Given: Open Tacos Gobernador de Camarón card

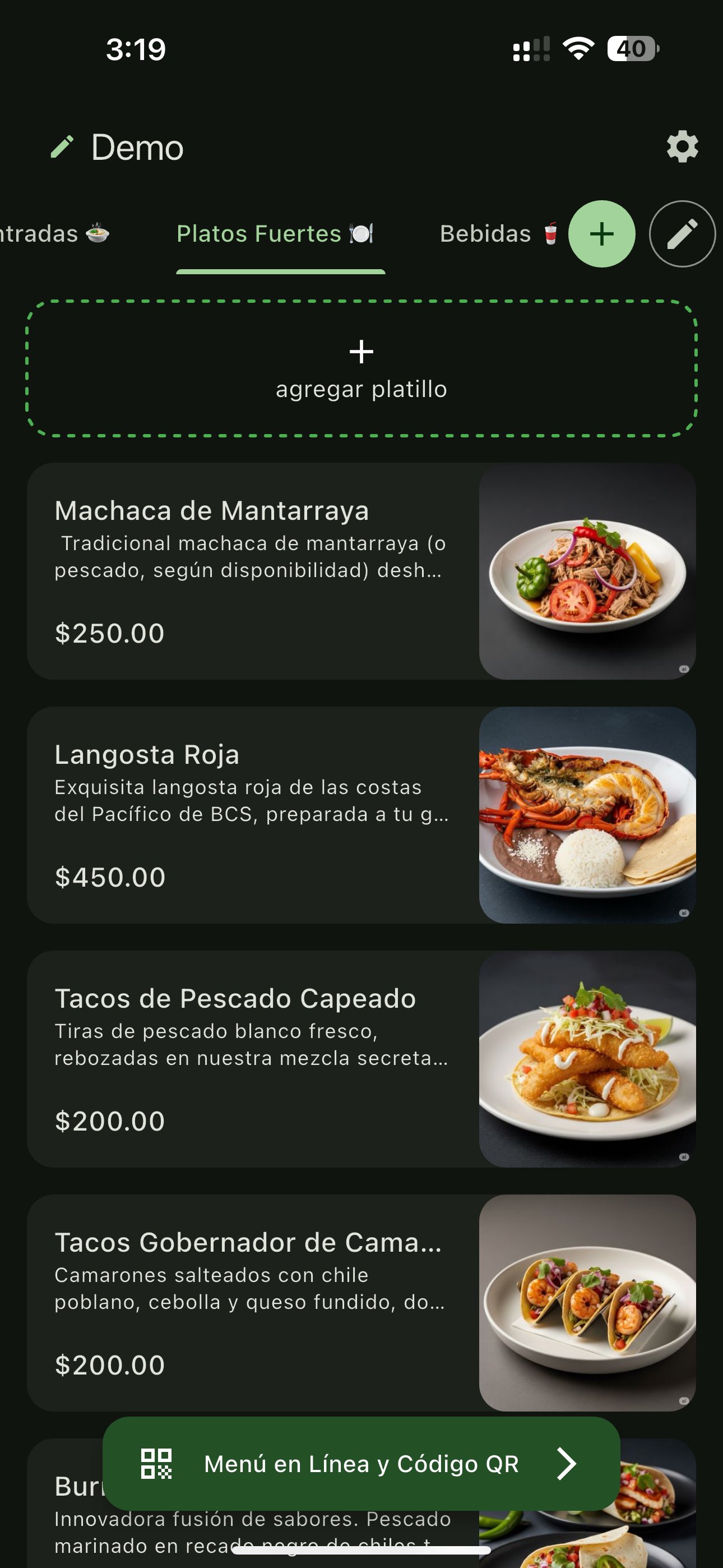Looking at the screenshot, I should [x=361, y=1303].
